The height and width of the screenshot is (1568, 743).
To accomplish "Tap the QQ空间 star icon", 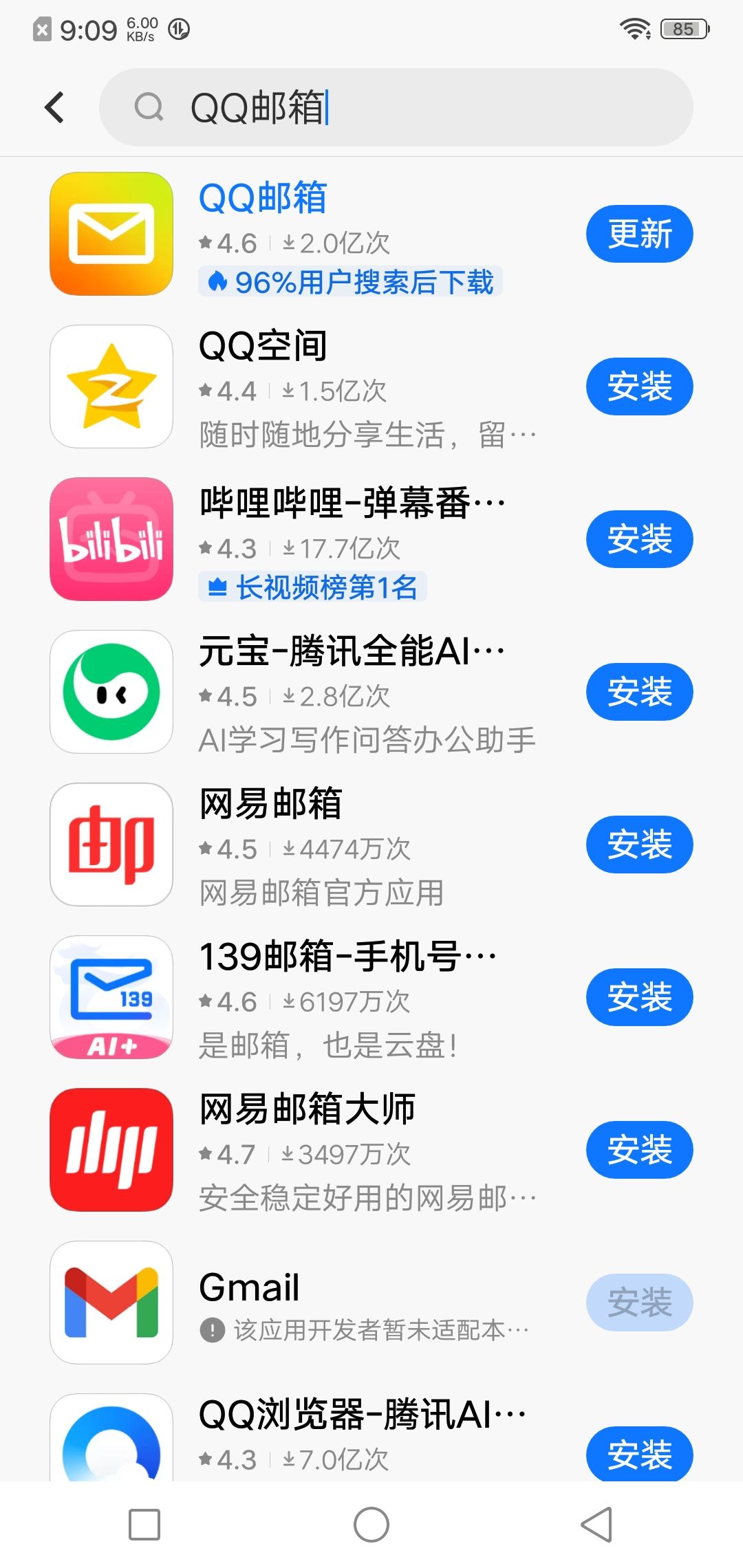I will 110,386.
